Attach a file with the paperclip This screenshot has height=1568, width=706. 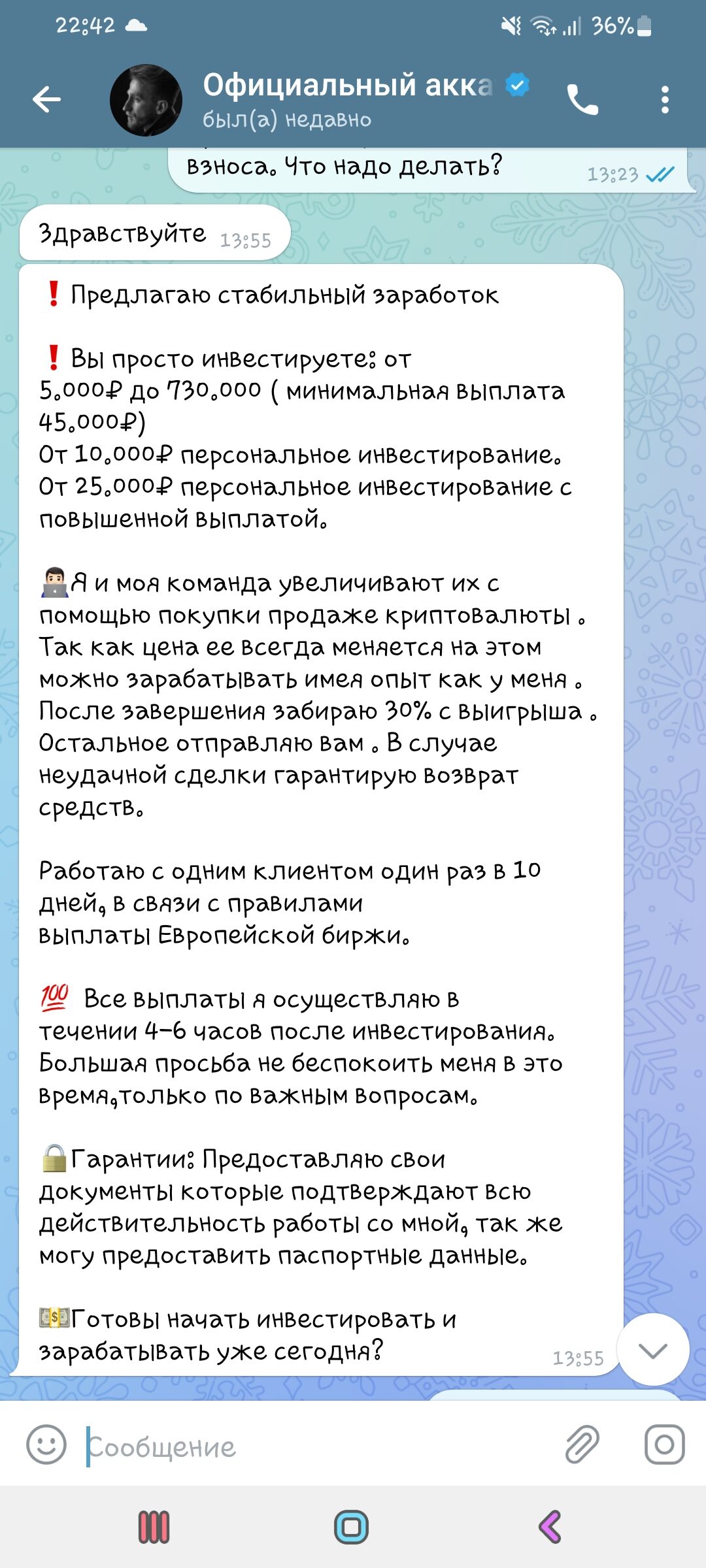pyautogui.click(x=582, y=1445)
